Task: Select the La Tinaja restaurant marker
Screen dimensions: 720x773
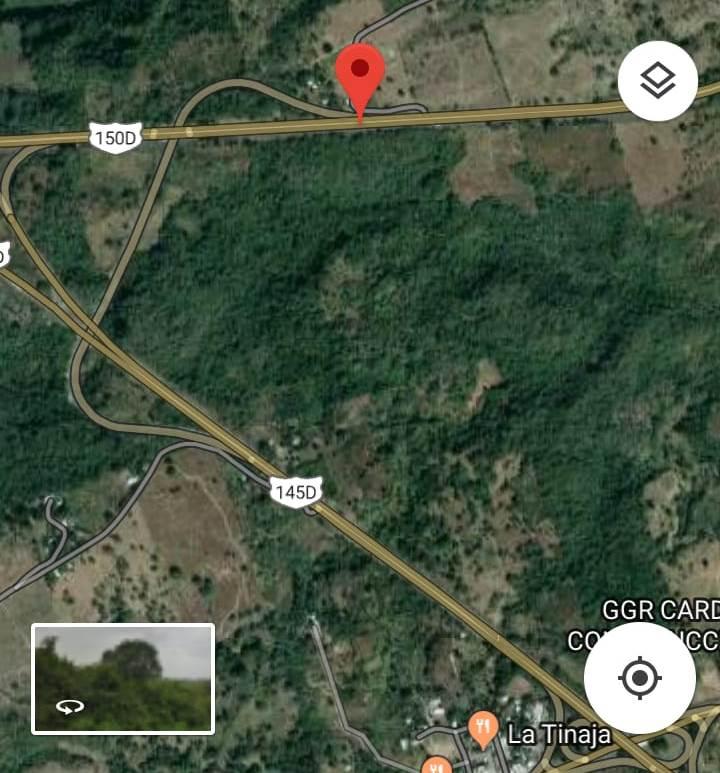Action: [x=483, y=729]
